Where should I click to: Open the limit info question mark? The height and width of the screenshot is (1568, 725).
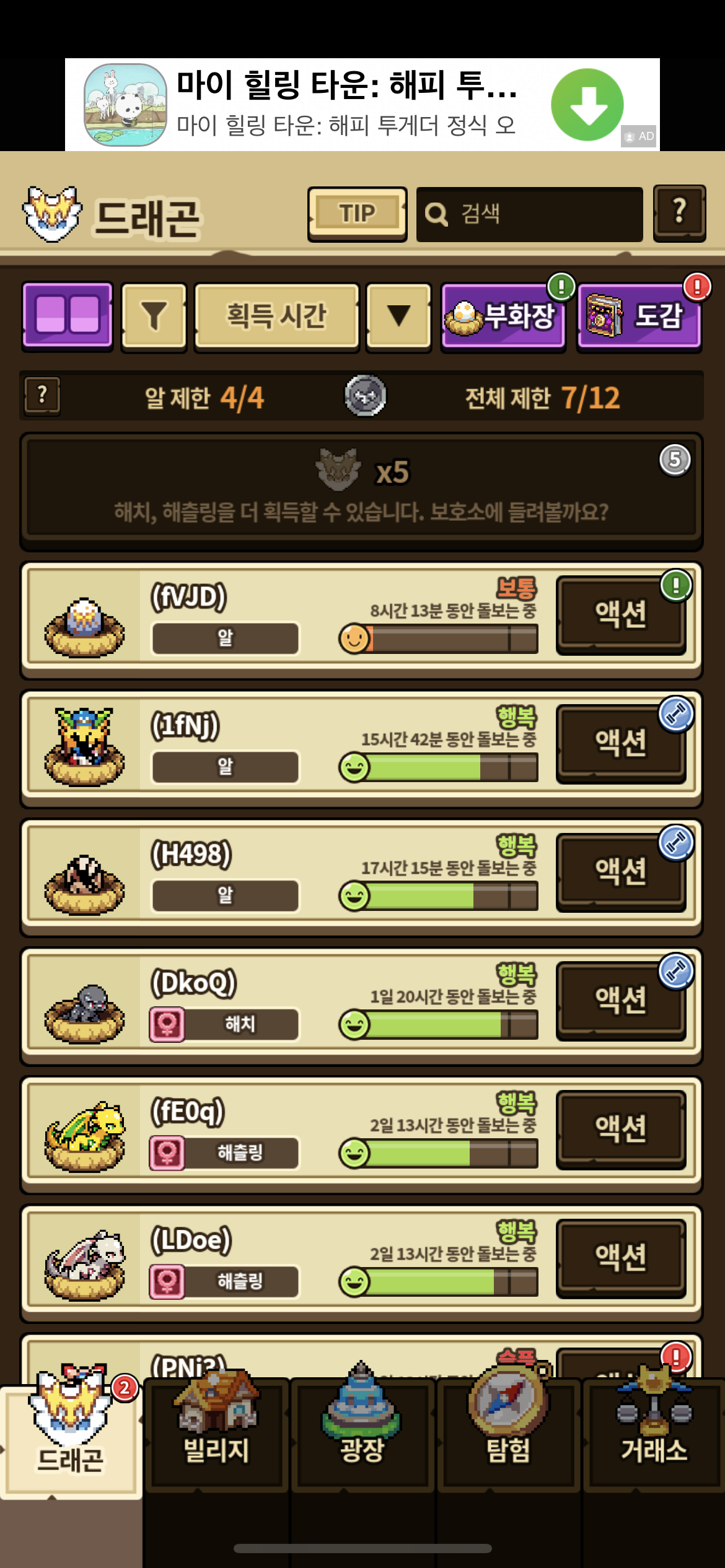click(x=42, y=395)
